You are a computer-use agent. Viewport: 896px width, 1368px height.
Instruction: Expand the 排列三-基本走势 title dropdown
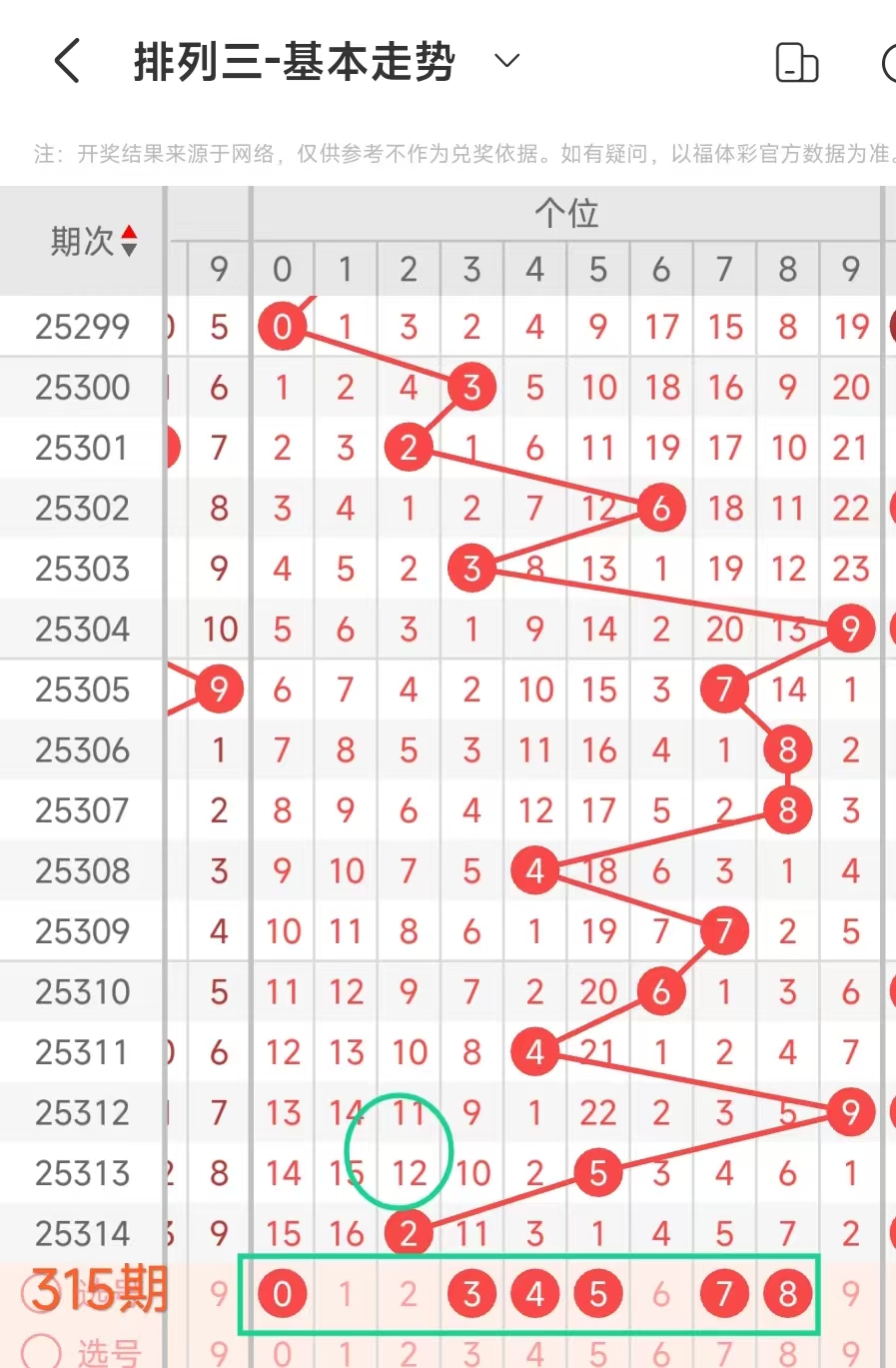(x=507, y=61)
